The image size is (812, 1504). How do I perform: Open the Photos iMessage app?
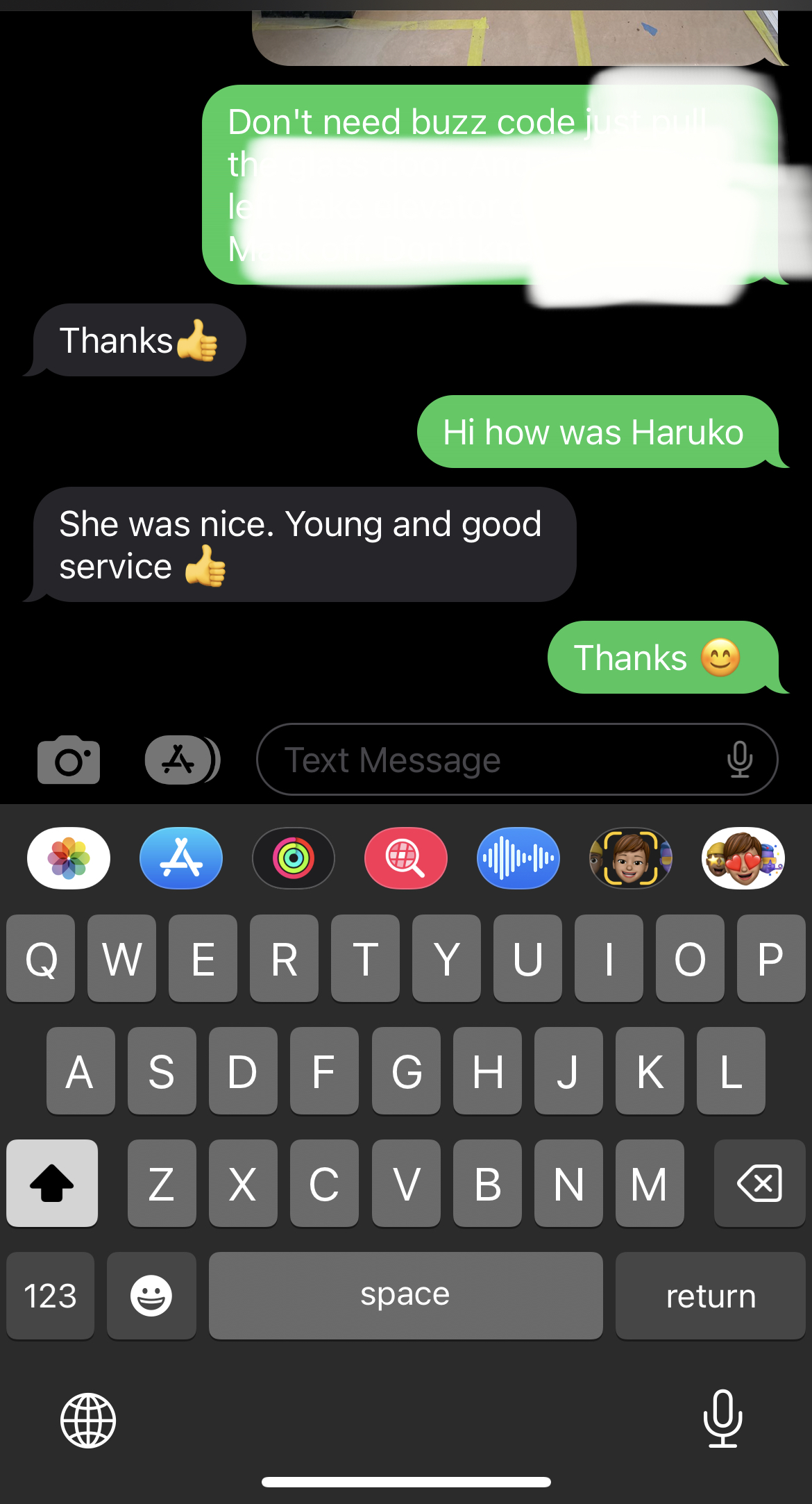click(x=69, y=858)
